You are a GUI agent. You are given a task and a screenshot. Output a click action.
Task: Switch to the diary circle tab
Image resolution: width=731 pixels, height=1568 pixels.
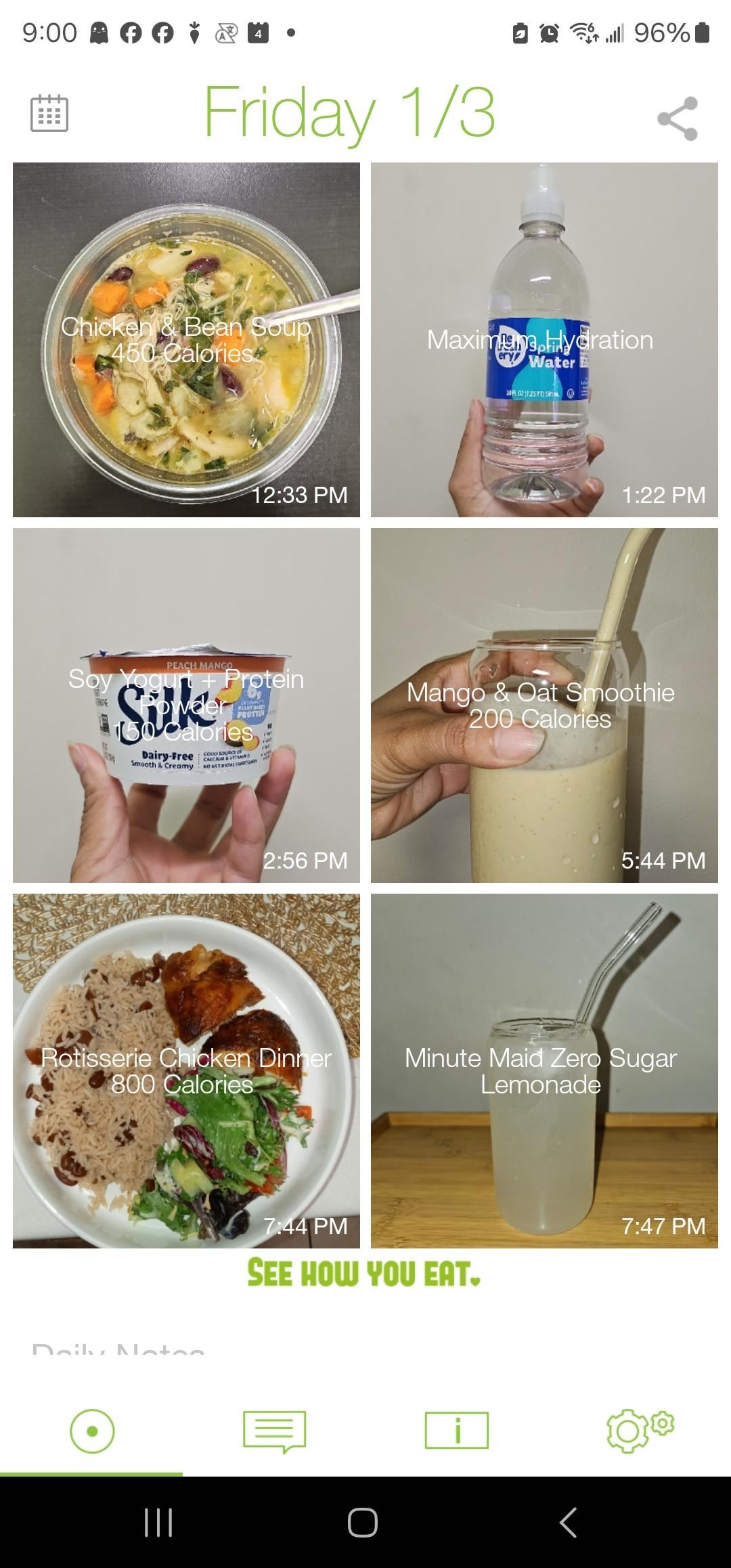[92, 1431]
